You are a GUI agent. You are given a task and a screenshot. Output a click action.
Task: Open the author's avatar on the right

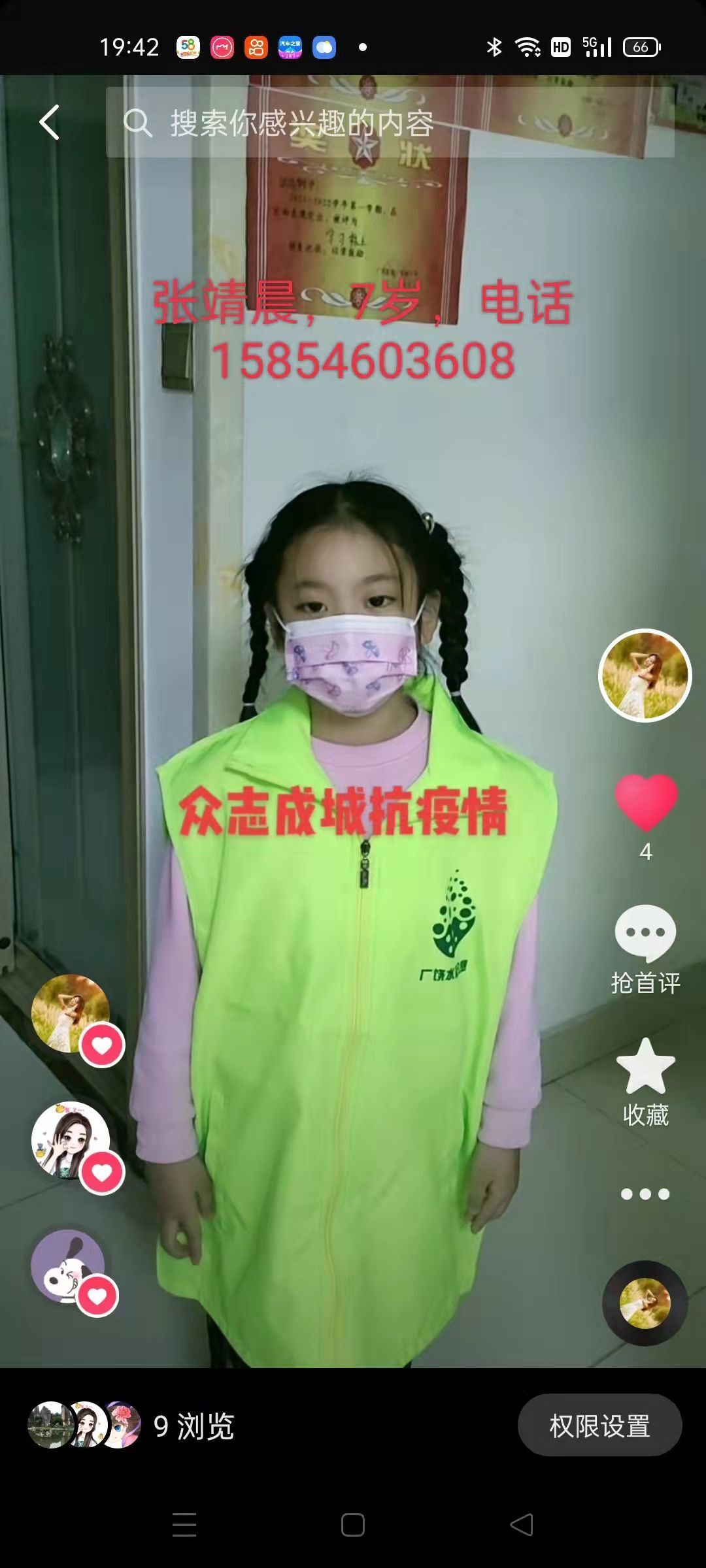point(645,676)
